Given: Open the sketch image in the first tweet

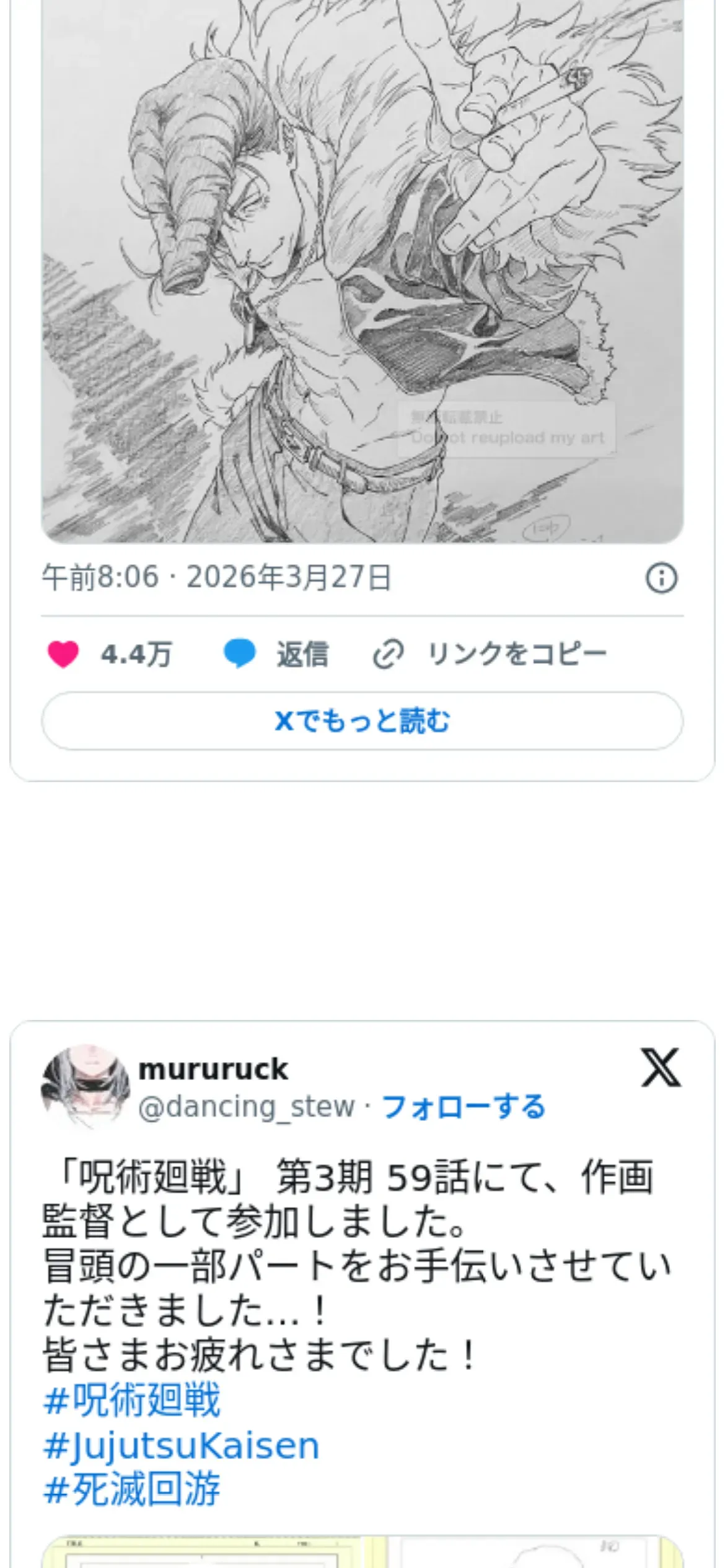Looking at the screenshot, I should point(362,271).
